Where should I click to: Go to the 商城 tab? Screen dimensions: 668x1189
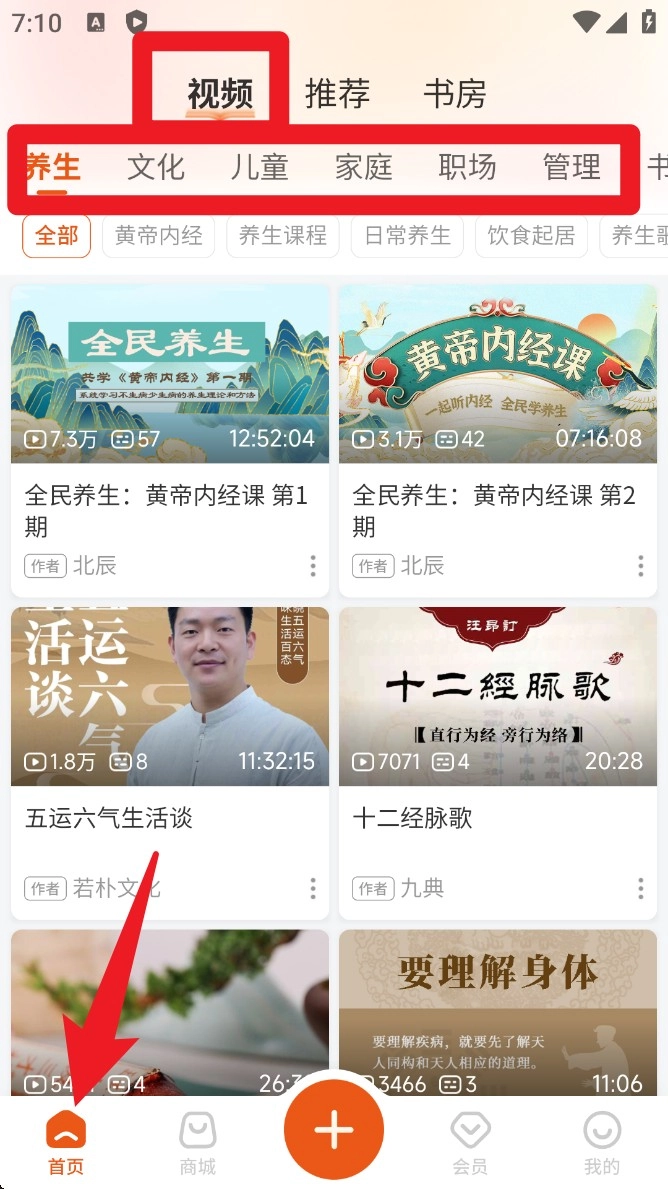pyautogui.click(x=198, y=1143)
